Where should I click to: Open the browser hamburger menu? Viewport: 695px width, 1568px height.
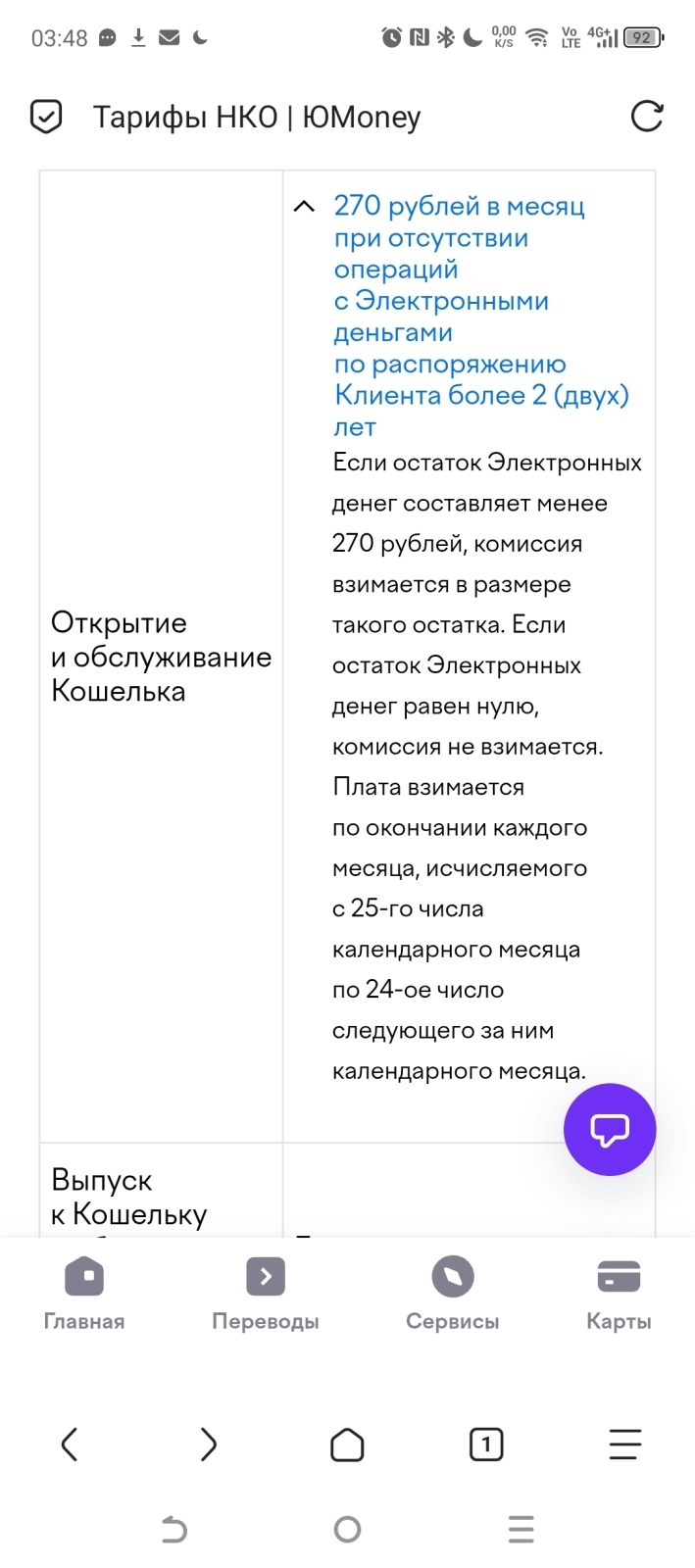(x=624, y=1445)
